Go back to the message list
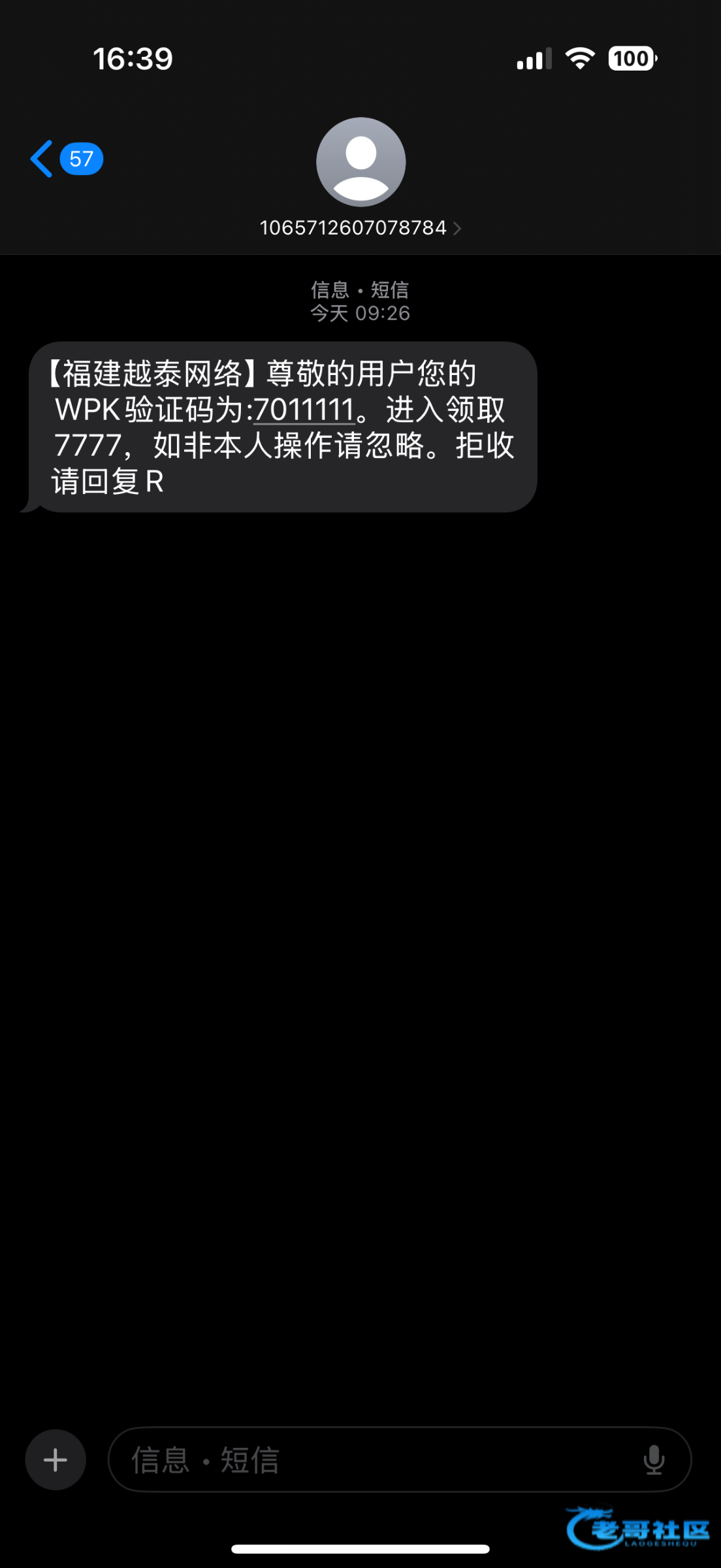This screenshot has height=1568, width=721. click(65, 159)
